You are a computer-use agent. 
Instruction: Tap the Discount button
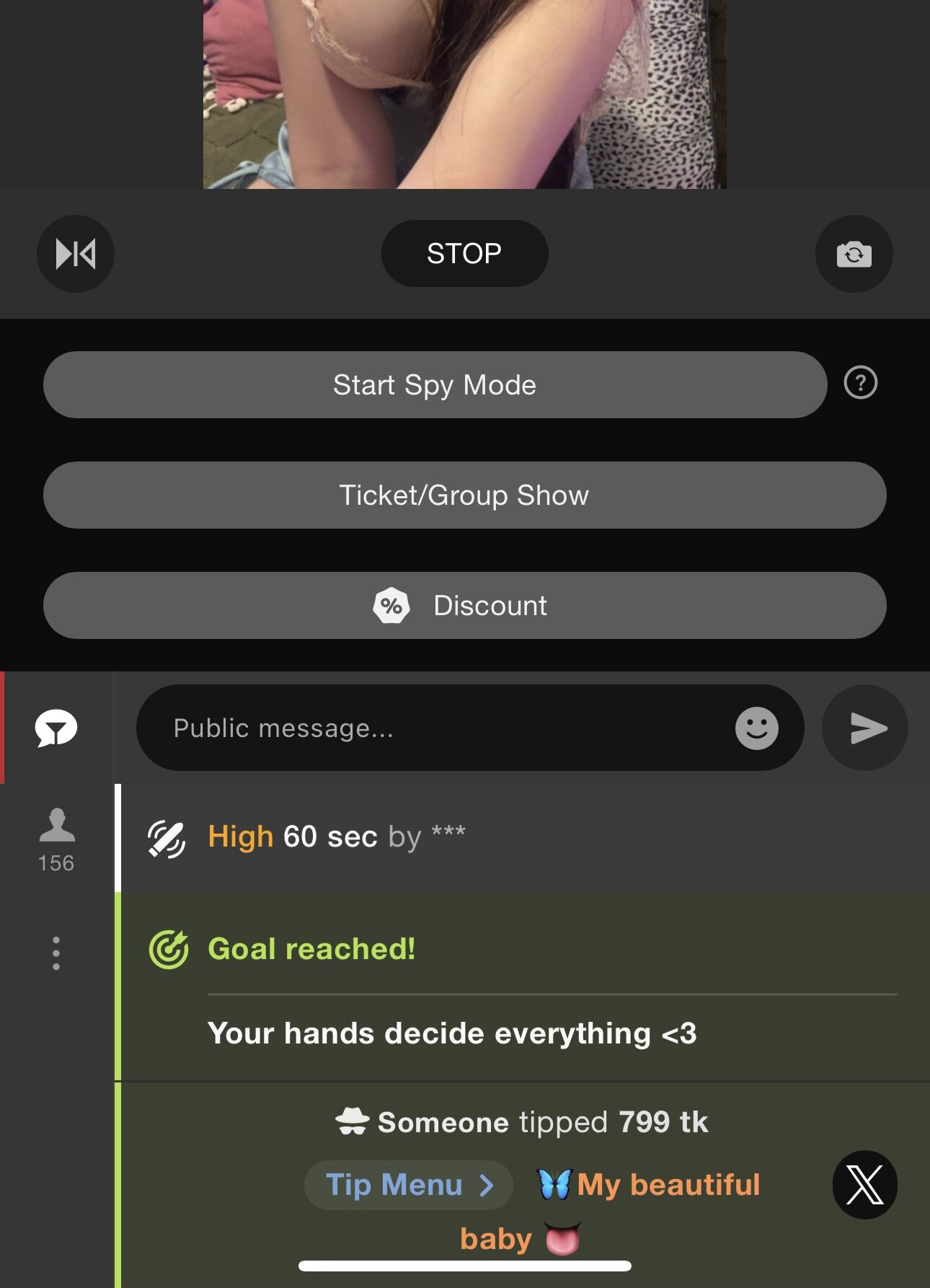tap(464, 606)
